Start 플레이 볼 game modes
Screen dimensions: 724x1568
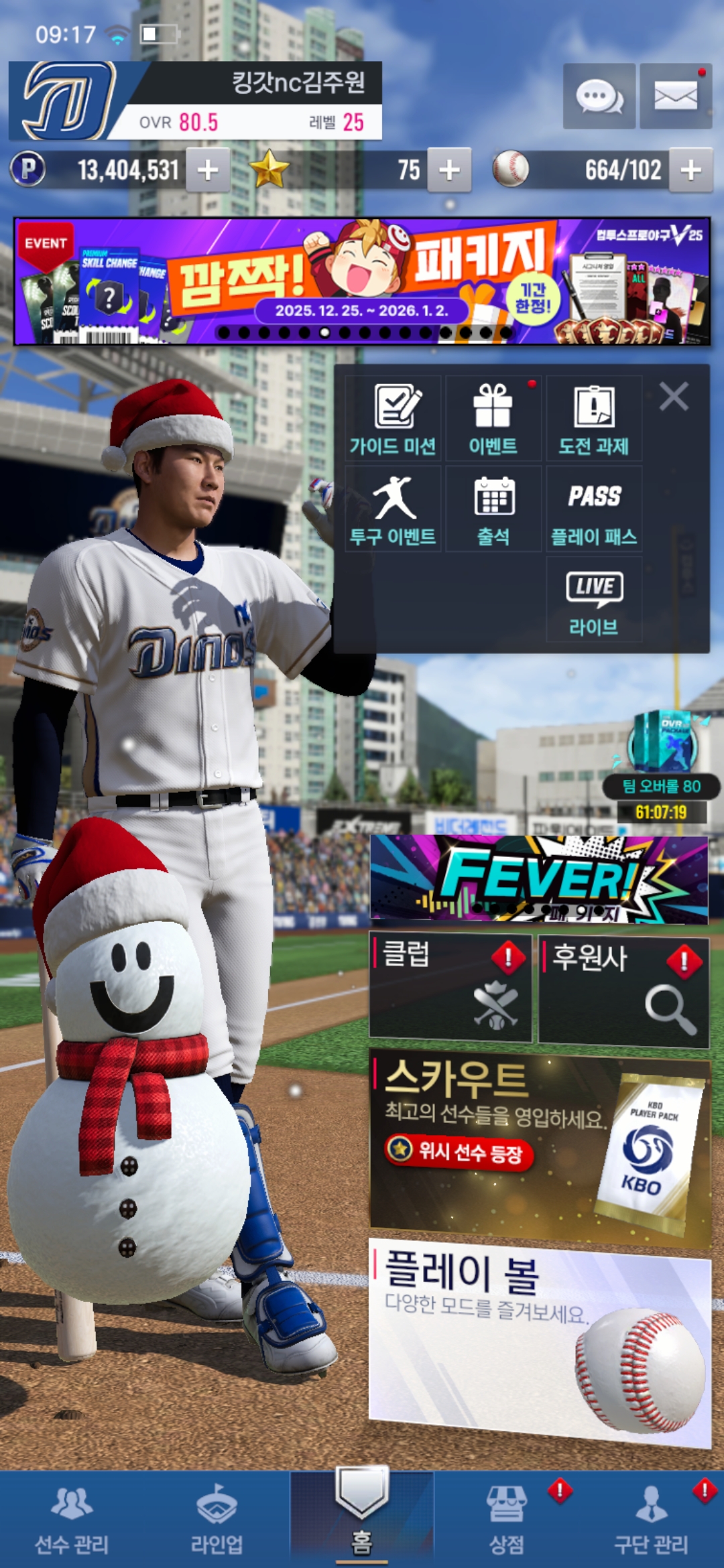[540, 1340]
